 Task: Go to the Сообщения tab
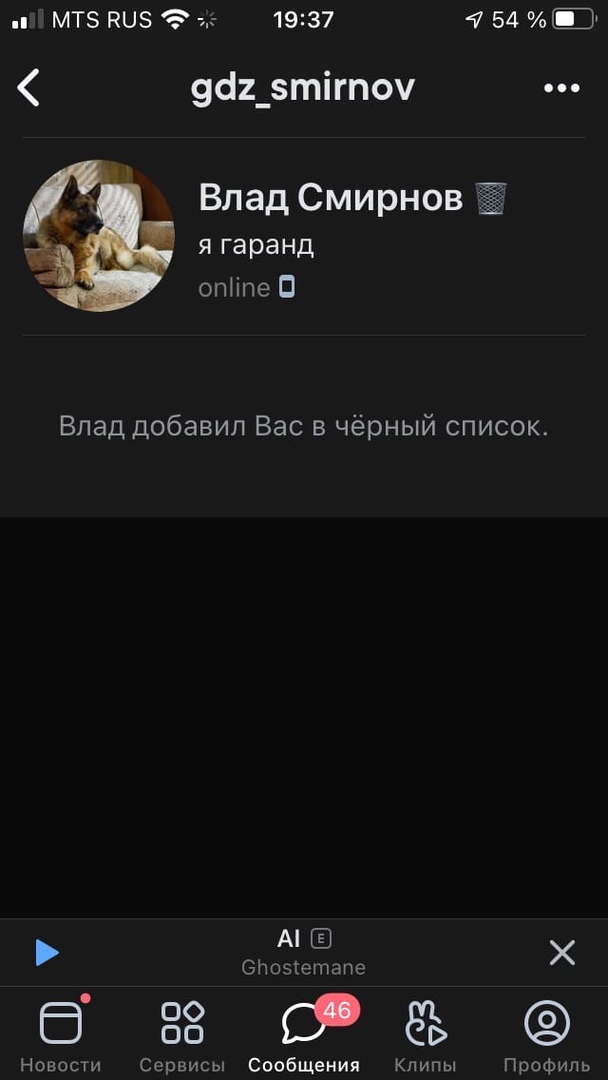(304, 1035)
